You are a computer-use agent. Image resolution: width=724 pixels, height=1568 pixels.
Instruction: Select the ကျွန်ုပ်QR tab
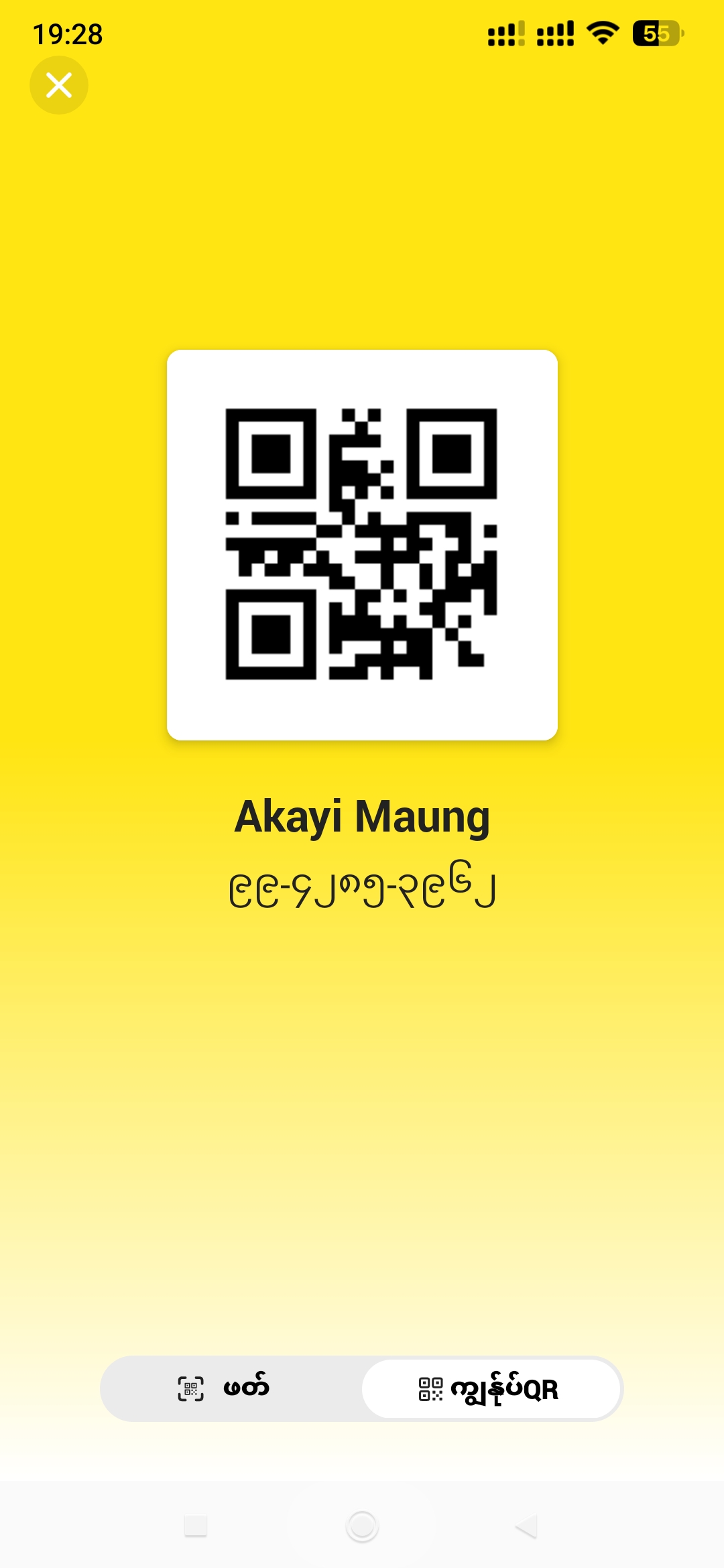[491, 1388]
